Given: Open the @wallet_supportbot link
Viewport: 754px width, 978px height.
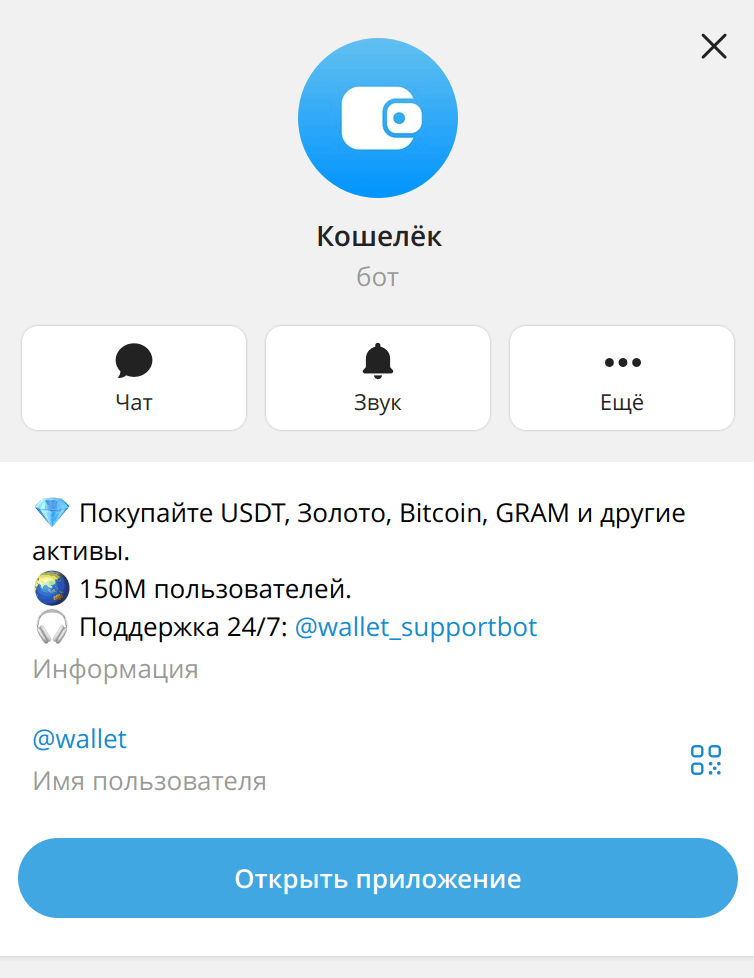Looking at the screenshot, I should click(415, 627).
